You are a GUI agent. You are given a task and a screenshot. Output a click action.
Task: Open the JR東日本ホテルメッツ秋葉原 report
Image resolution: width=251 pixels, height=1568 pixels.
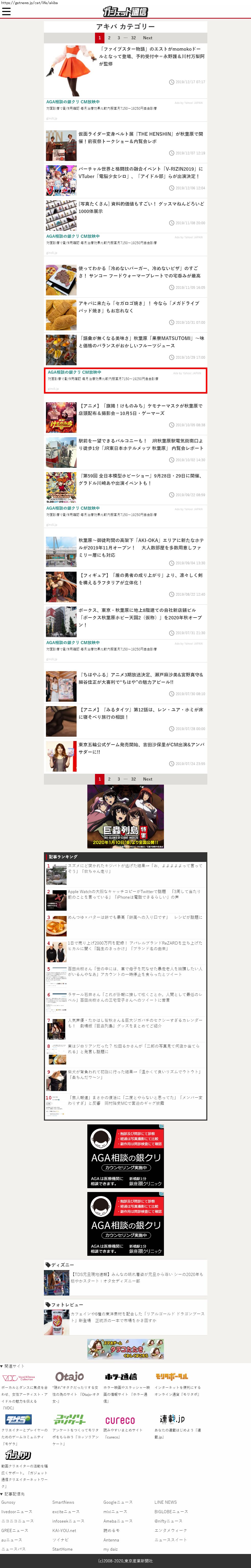coord(140,444)
